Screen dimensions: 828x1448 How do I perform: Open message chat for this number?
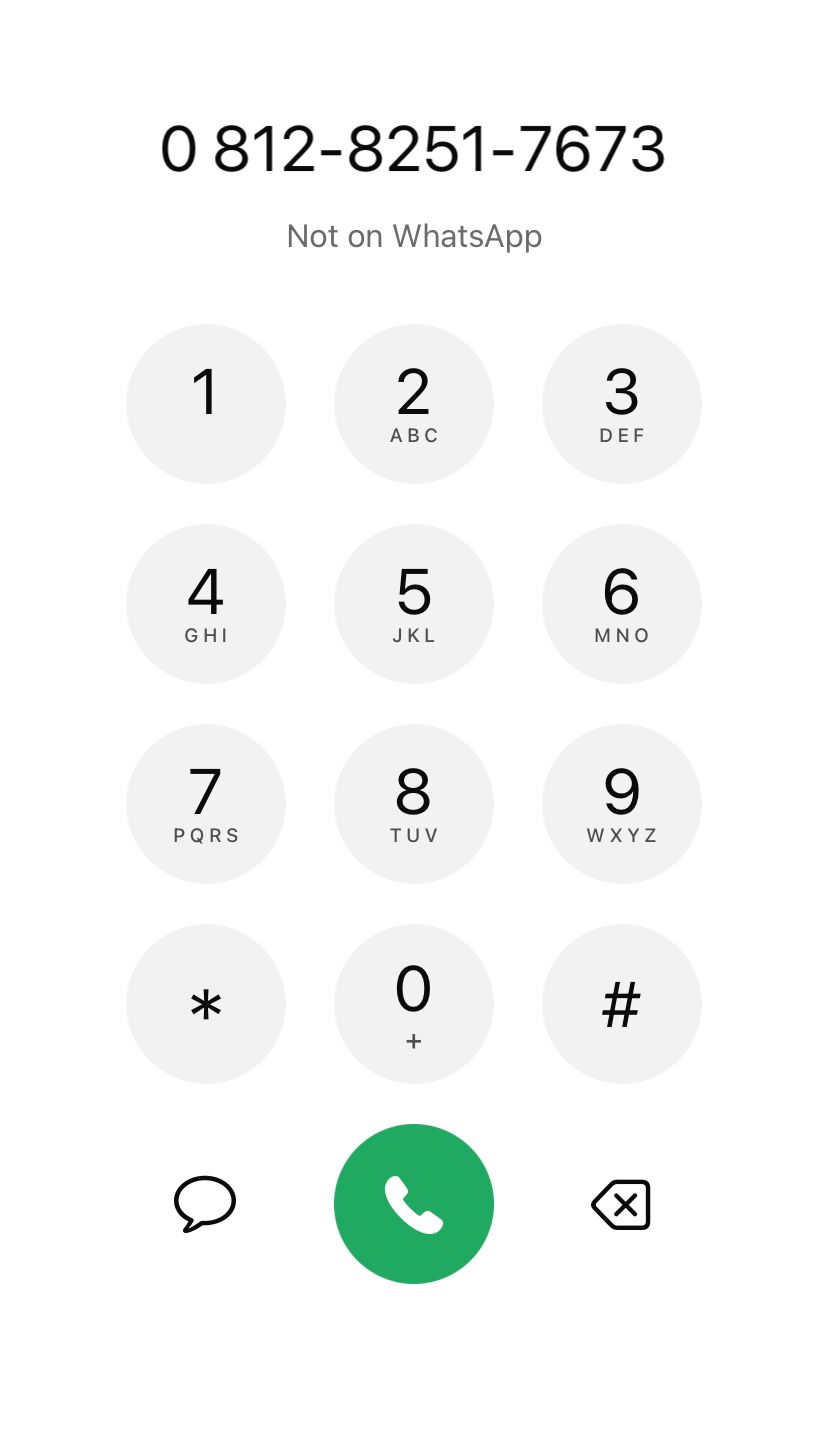(205, 1203)
